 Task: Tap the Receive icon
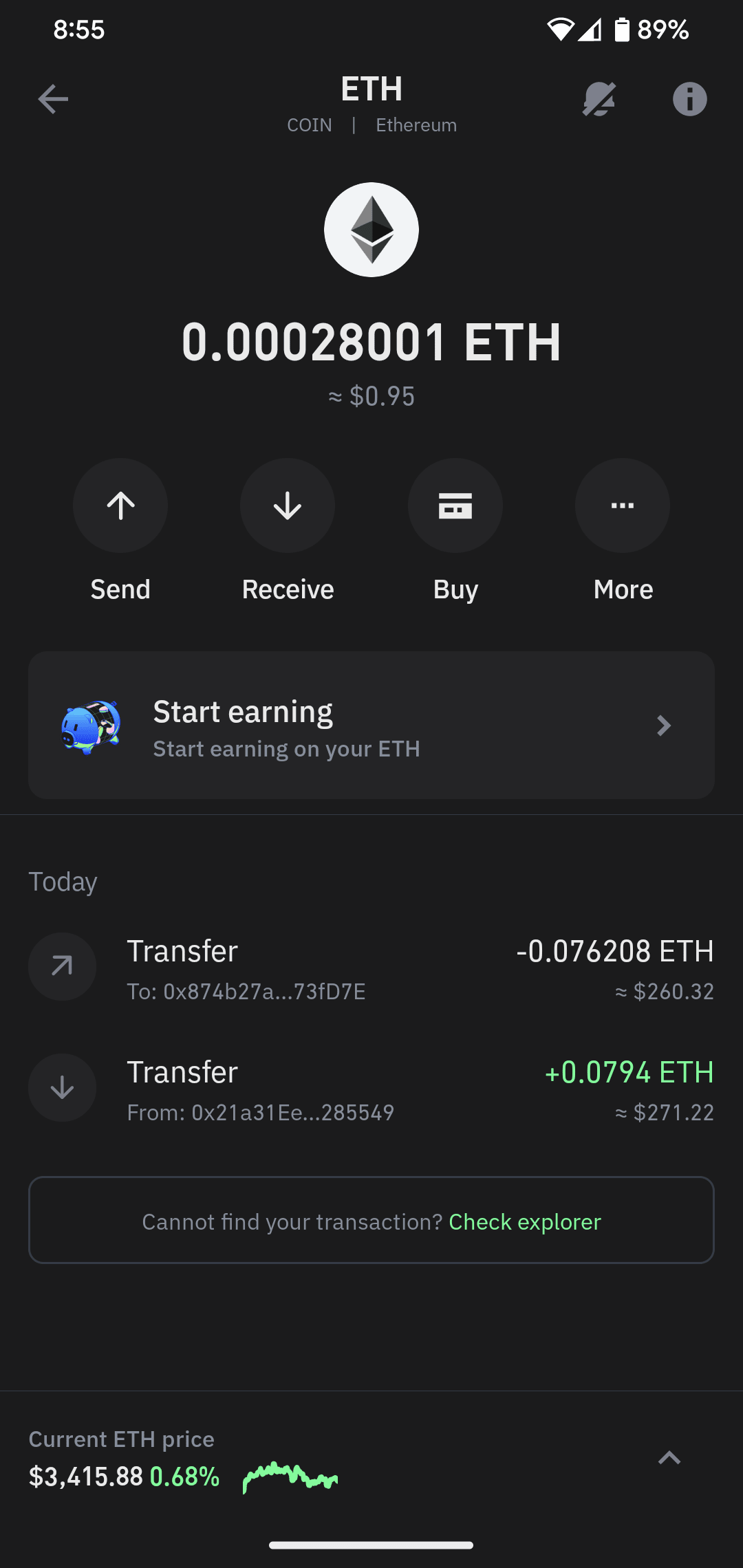288,505
